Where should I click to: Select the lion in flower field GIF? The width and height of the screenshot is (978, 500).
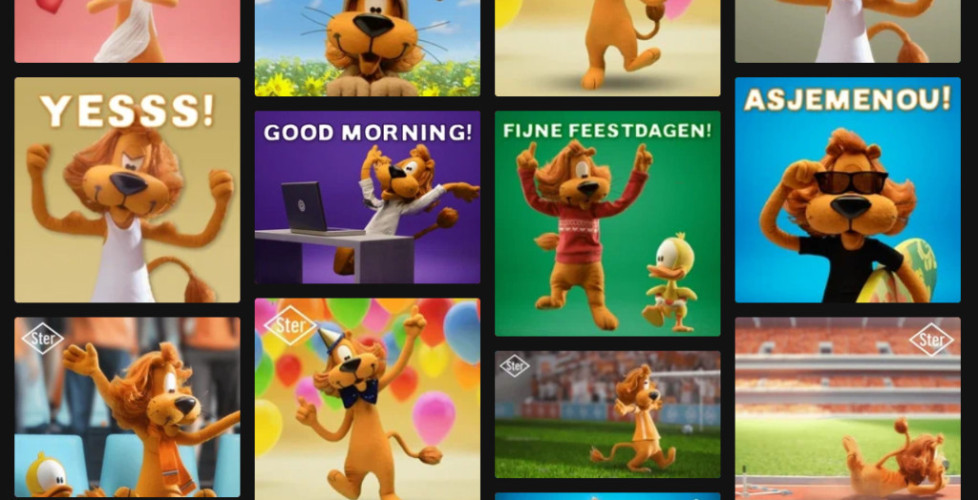(x=367, y=47)
